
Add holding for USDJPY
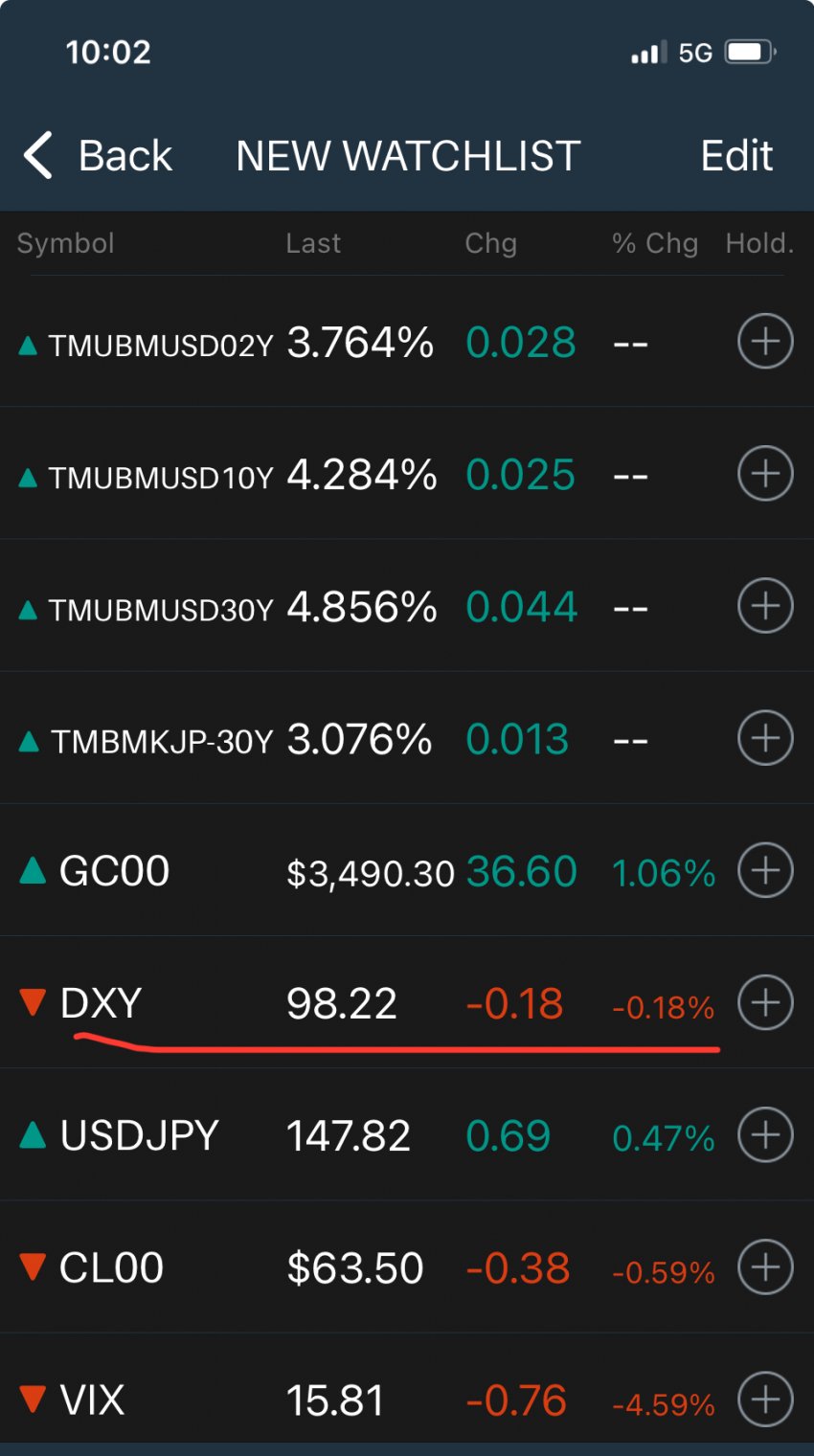[x=765, y=1134]
